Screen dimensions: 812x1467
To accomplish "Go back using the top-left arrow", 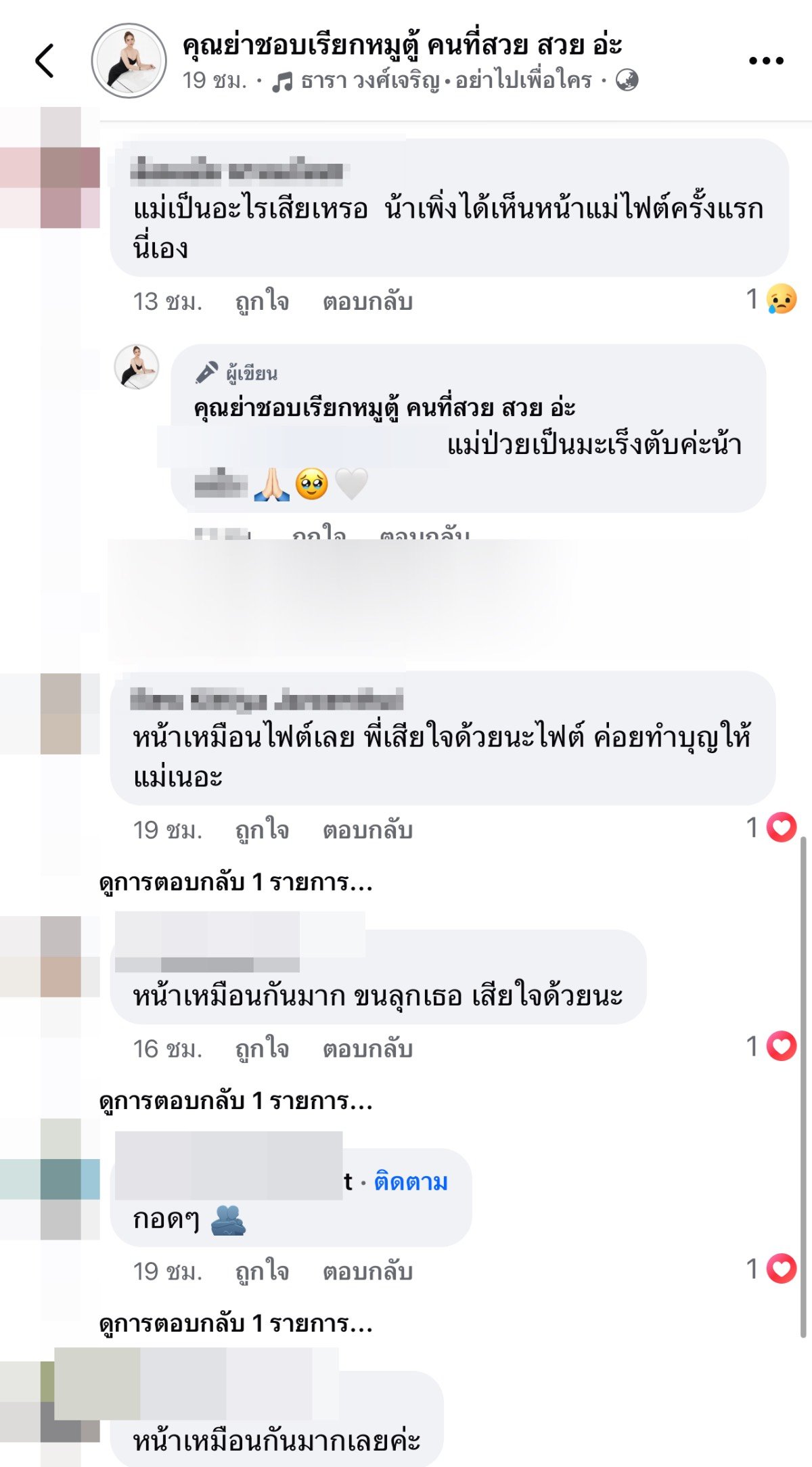I will 45,61.
